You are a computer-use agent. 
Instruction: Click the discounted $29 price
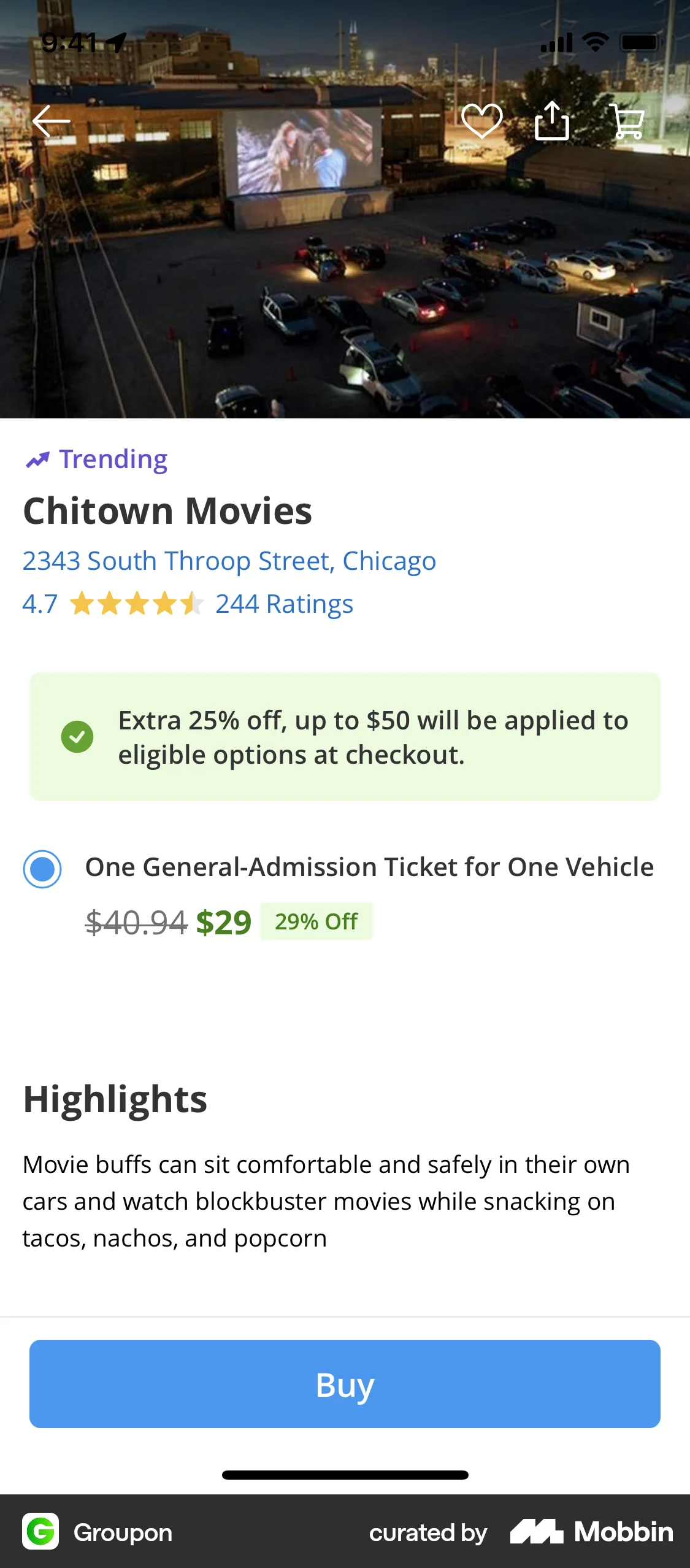click(223, 921)
